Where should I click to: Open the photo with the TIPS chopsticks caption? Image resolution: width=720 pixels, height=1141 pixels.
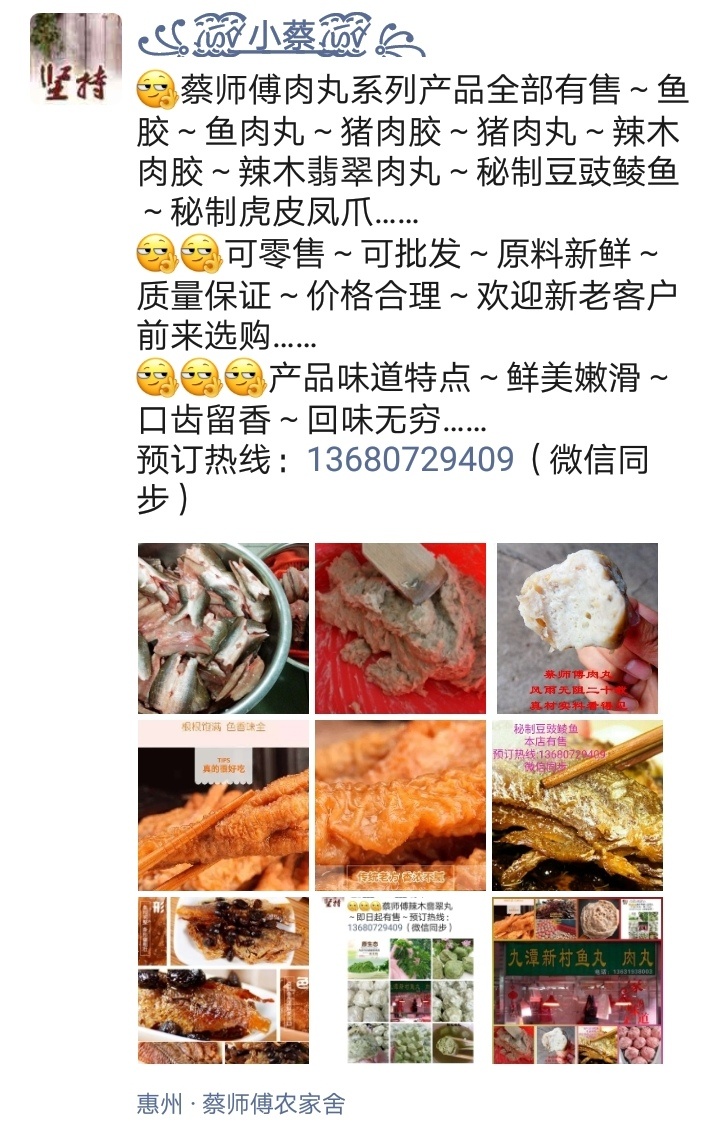pyautogui.click(x=223, y=805)
